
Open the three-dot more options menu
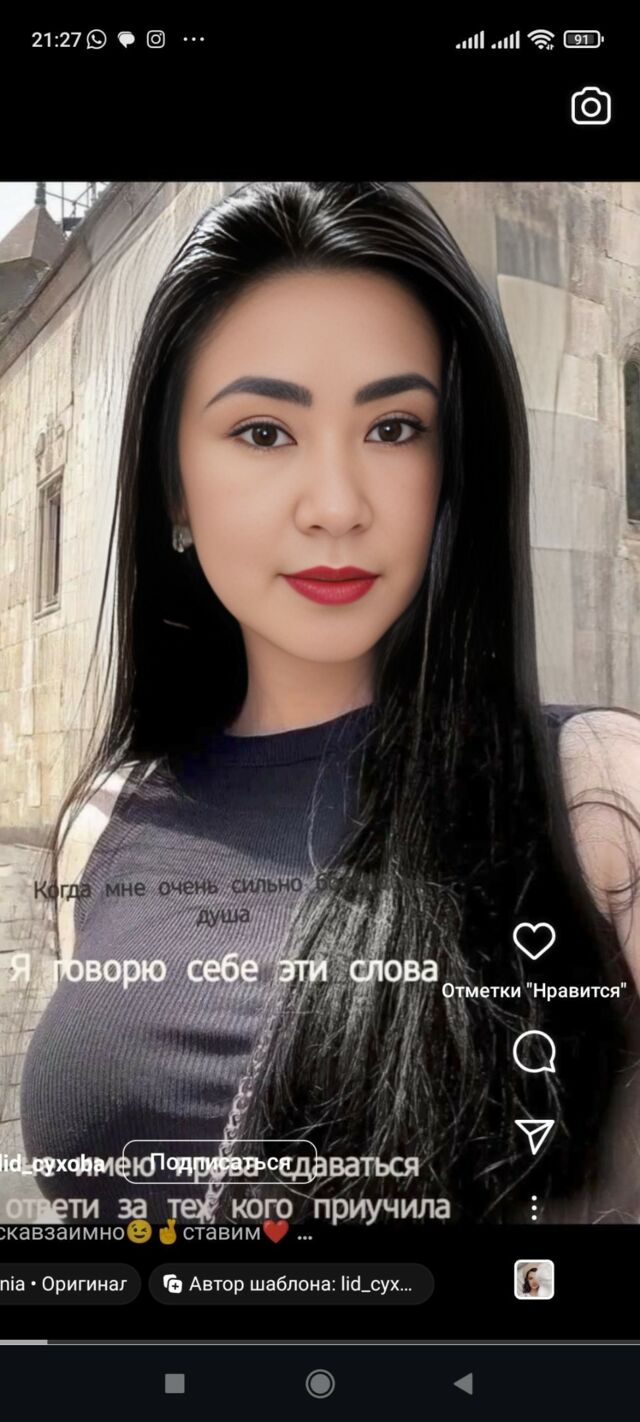(x=534, y=1208)
